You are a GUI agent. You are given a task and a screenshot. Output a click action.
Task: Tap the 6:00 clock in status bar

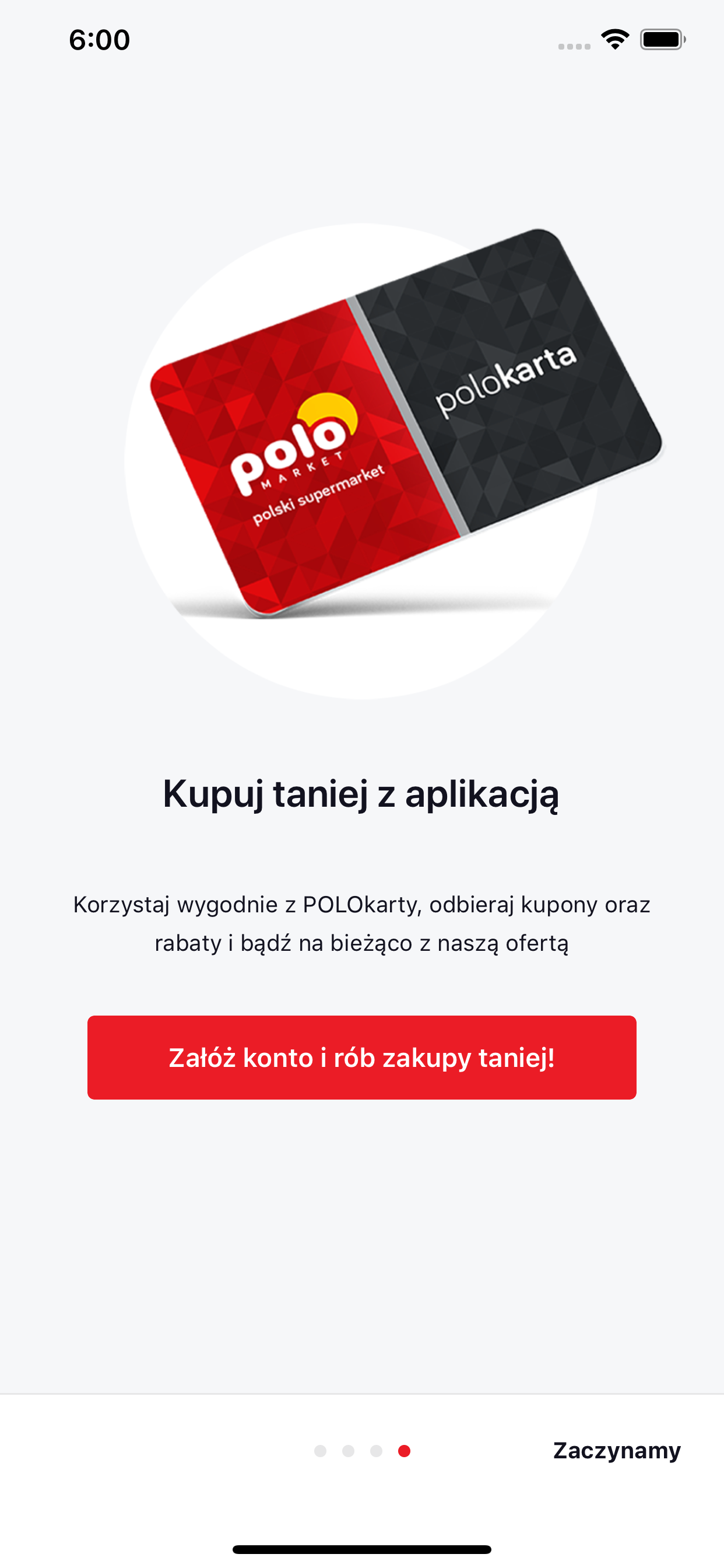pos(99,39)
